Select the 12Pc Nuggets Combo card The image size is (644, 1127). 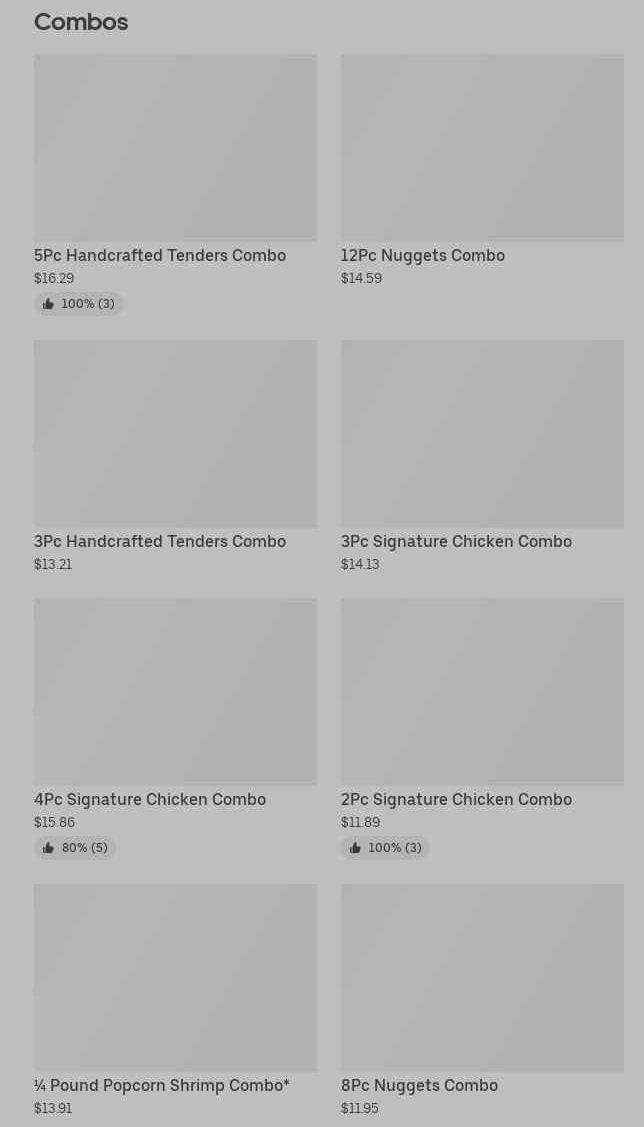(x=482, y=148)
